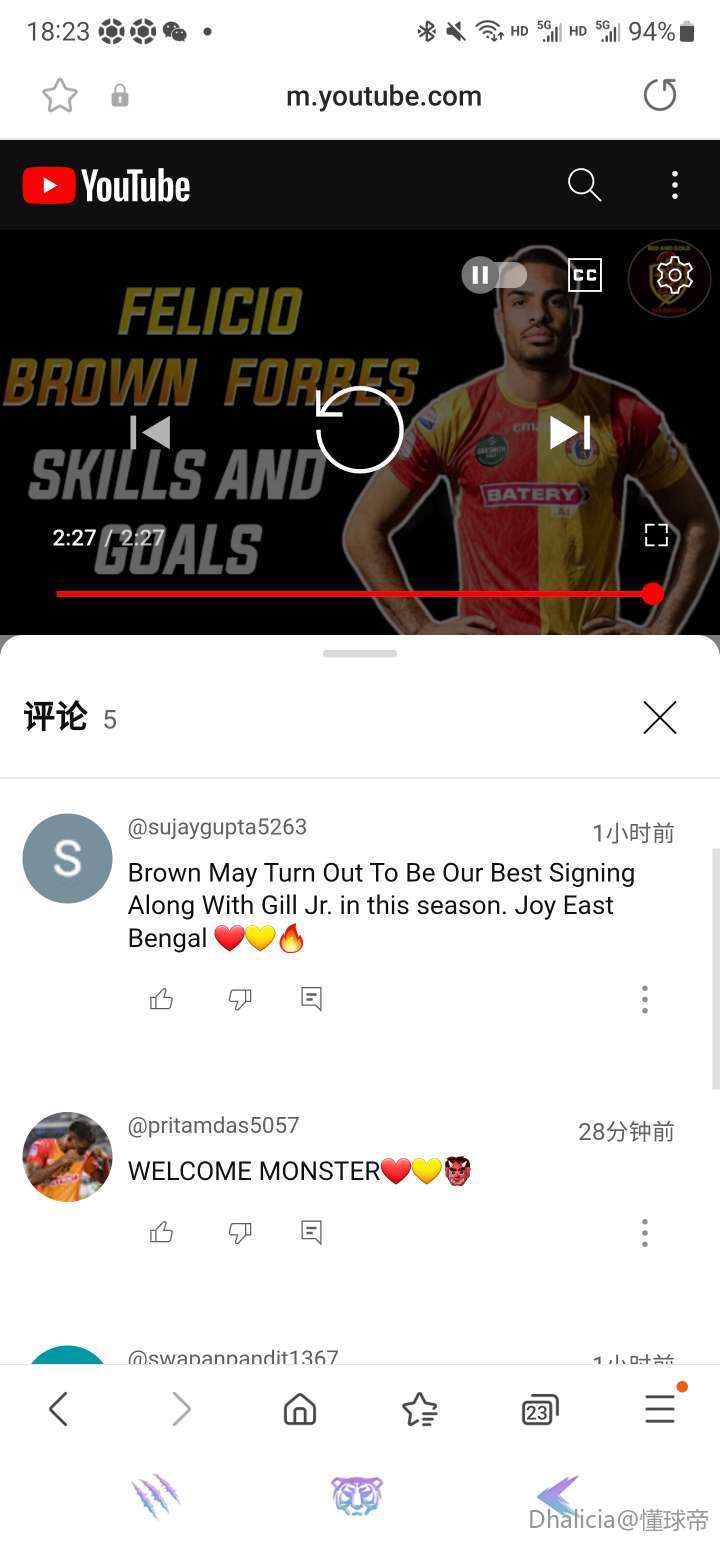Like pritamdas5057's WELCOME MONSTER comment

(161, 1233)
